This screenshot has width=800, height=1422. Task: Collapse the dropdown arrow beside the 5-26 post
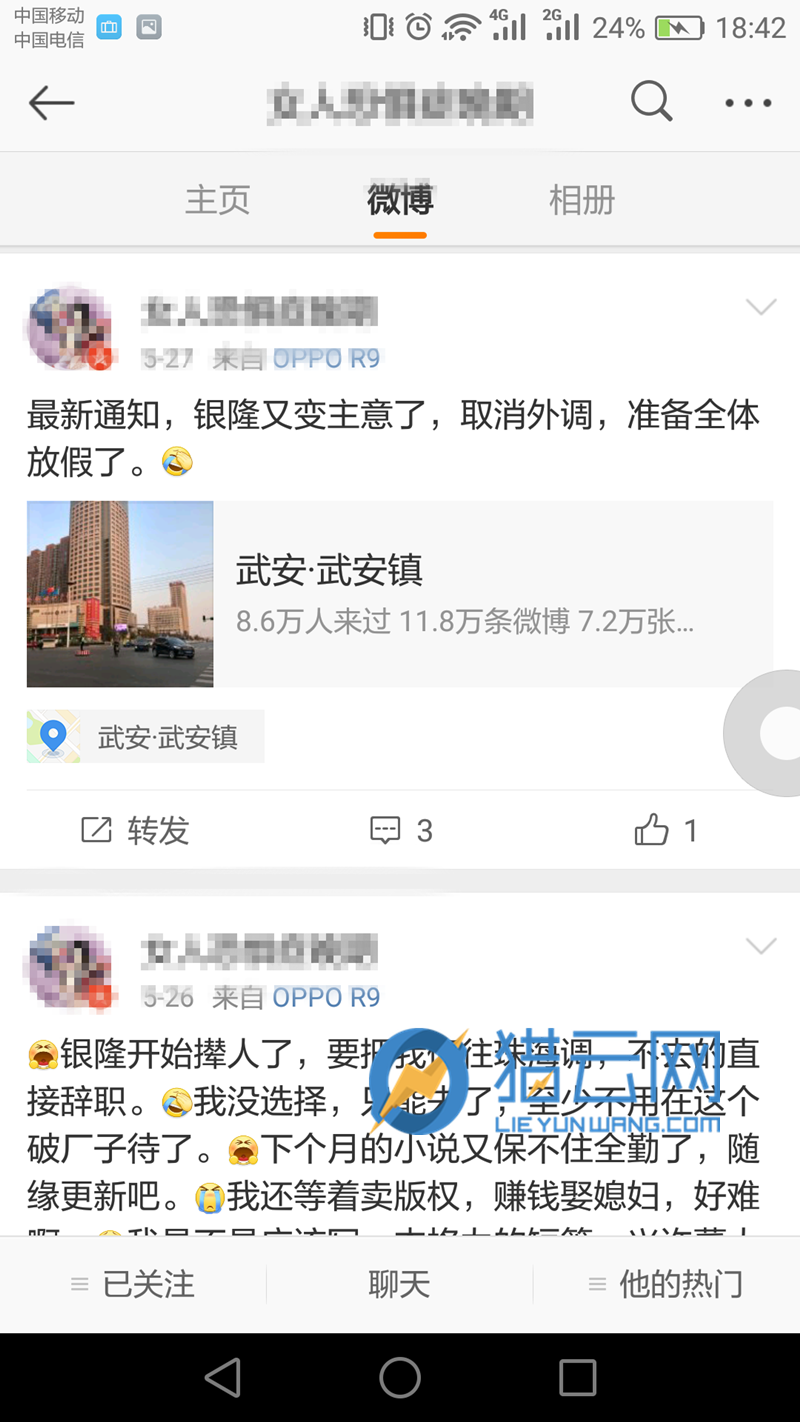tap(762, 945)
